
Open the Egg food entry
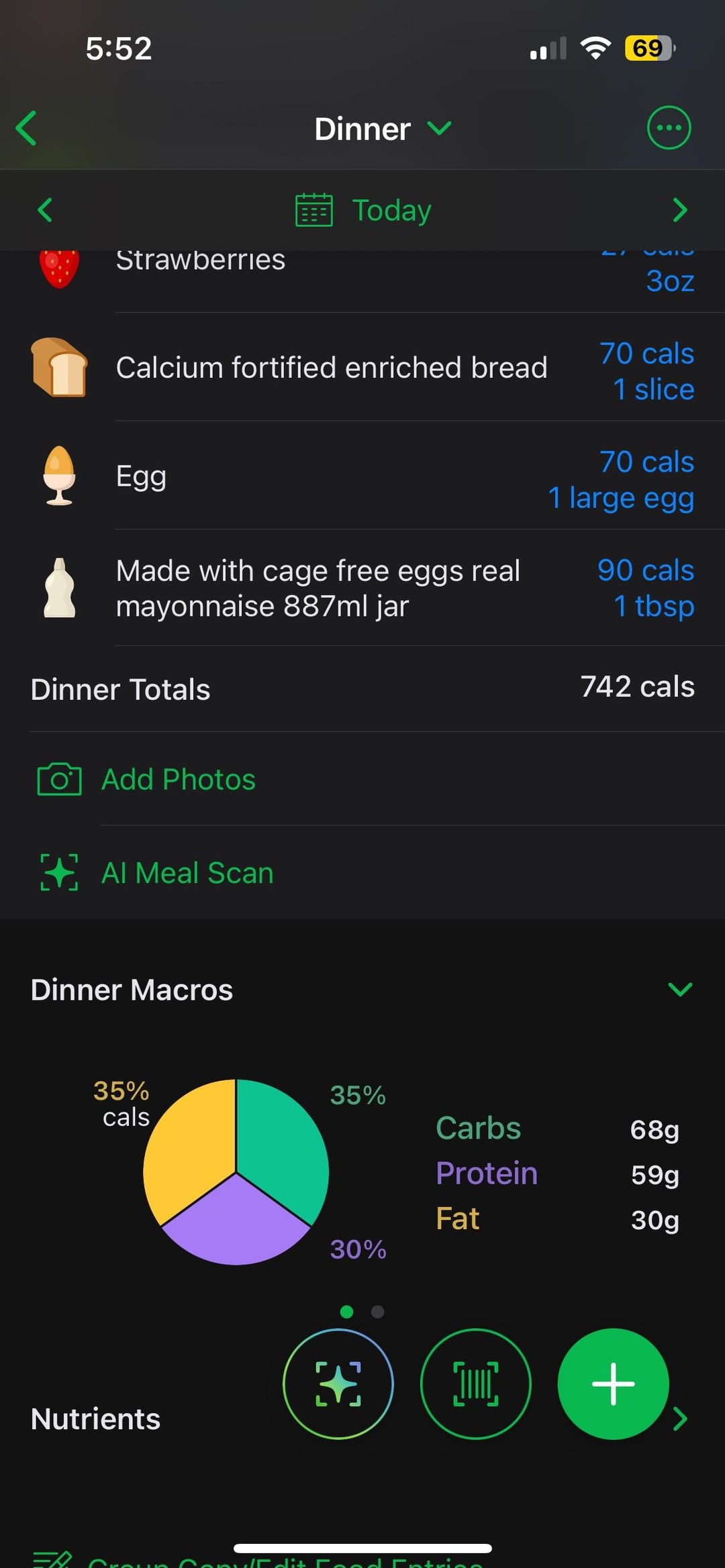[x=362, y=476]
